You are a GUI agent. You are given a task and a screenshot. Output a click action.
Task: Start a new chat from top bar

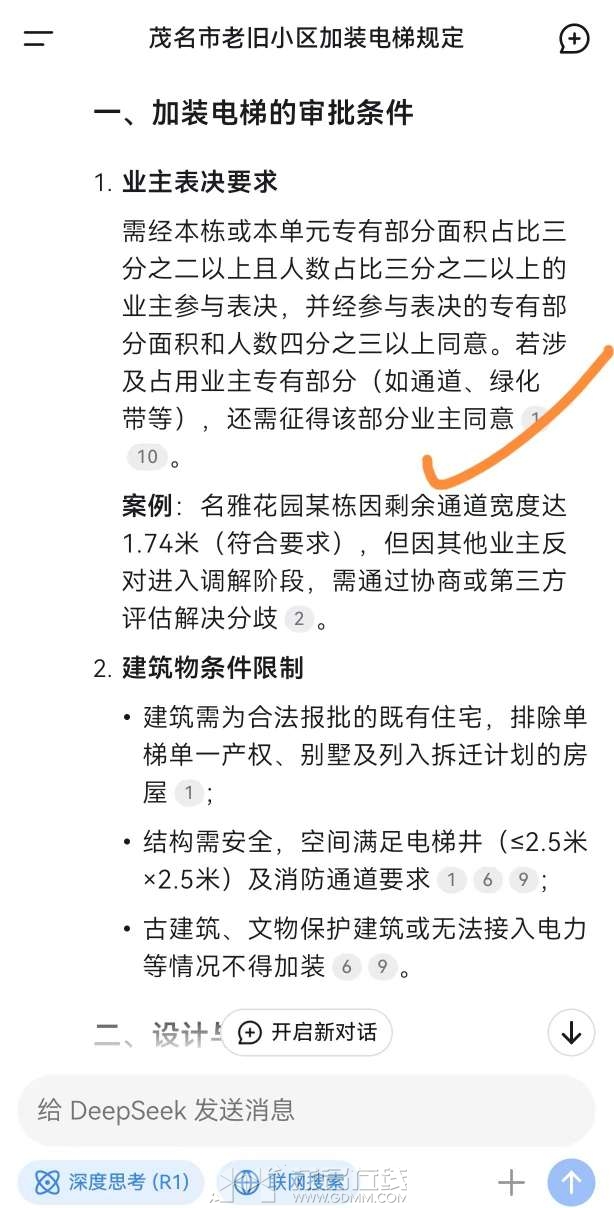point(574,39)
